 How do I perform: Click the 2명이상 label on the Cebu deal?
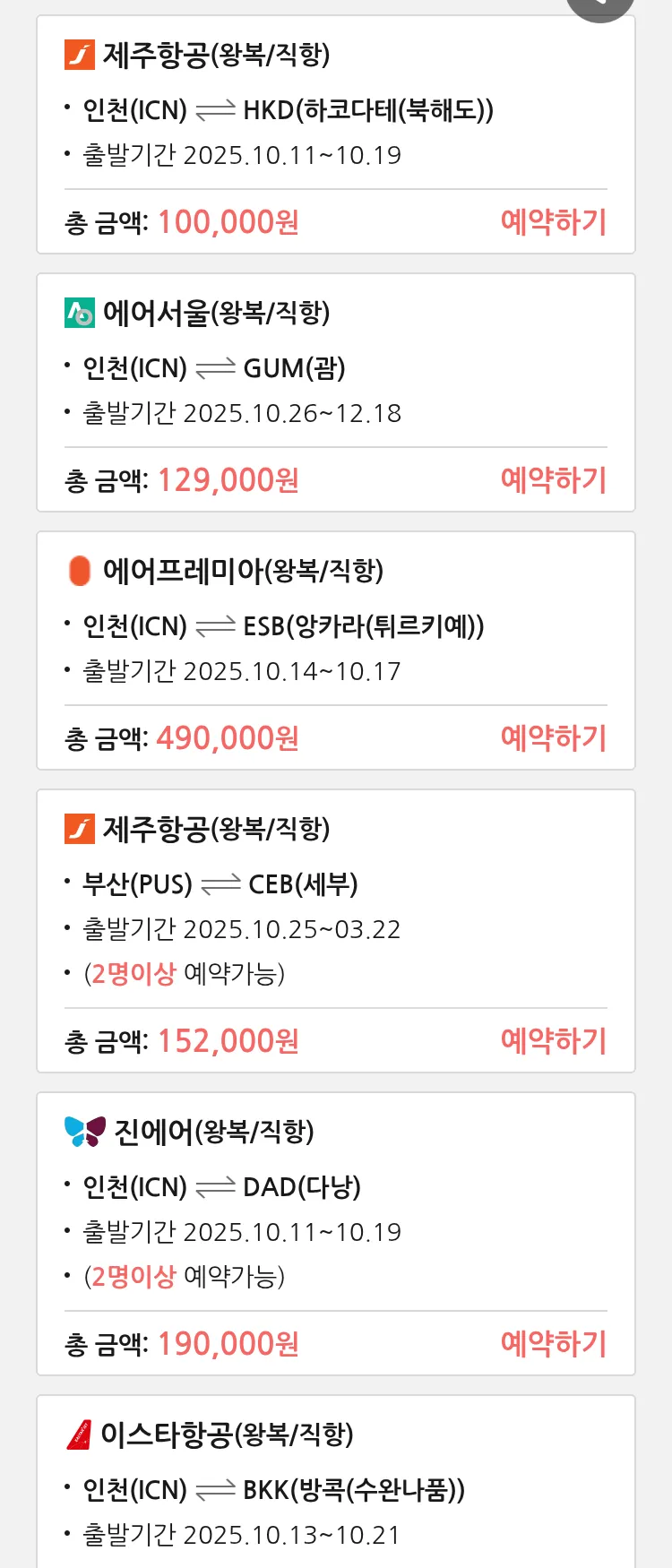[x=133, y=974]
